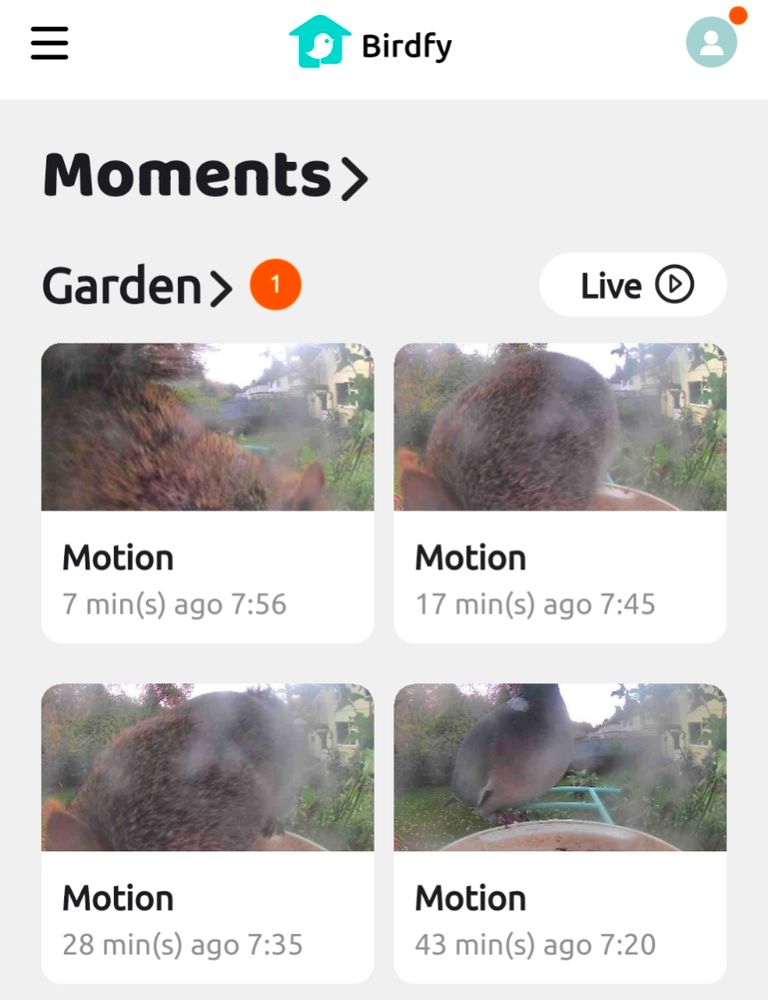Viewport: 768px width, 1000px height.
Task: View the Motion clip from 7:45
Action: [560, 492]
